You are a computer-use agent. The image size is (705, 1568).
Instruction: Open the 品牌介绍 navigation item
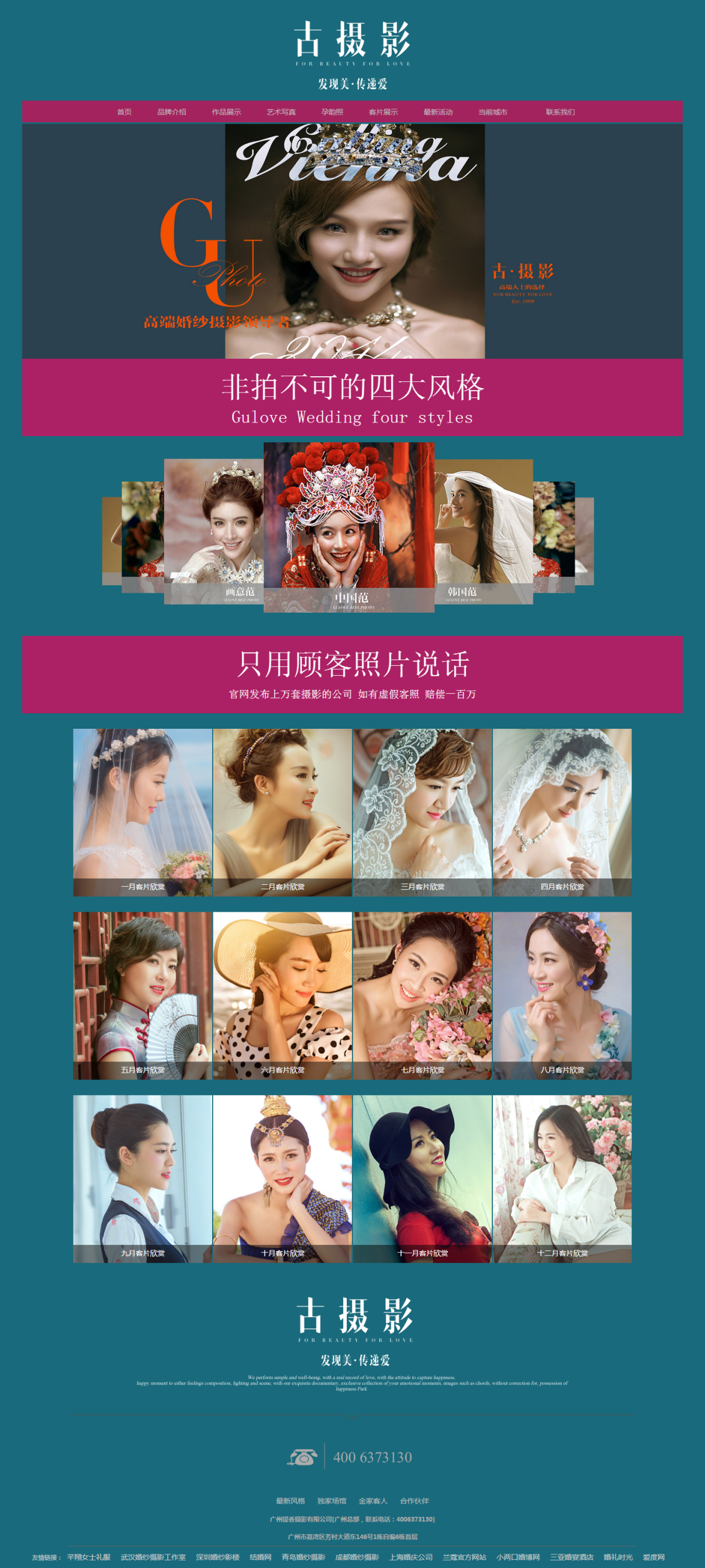coord(172,113)
